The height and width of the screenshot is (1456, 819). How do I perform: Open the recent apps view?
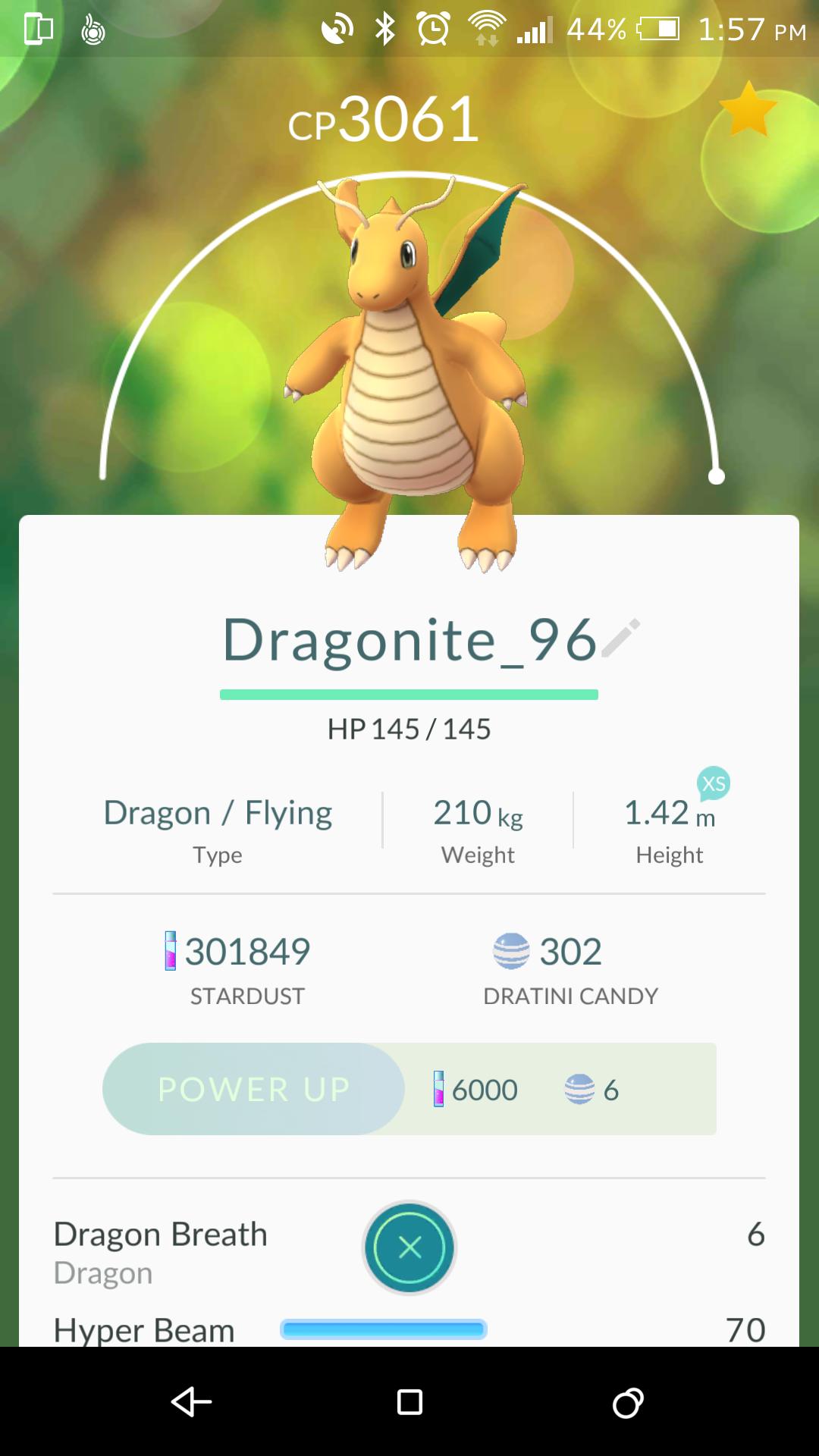[628, 1402]
